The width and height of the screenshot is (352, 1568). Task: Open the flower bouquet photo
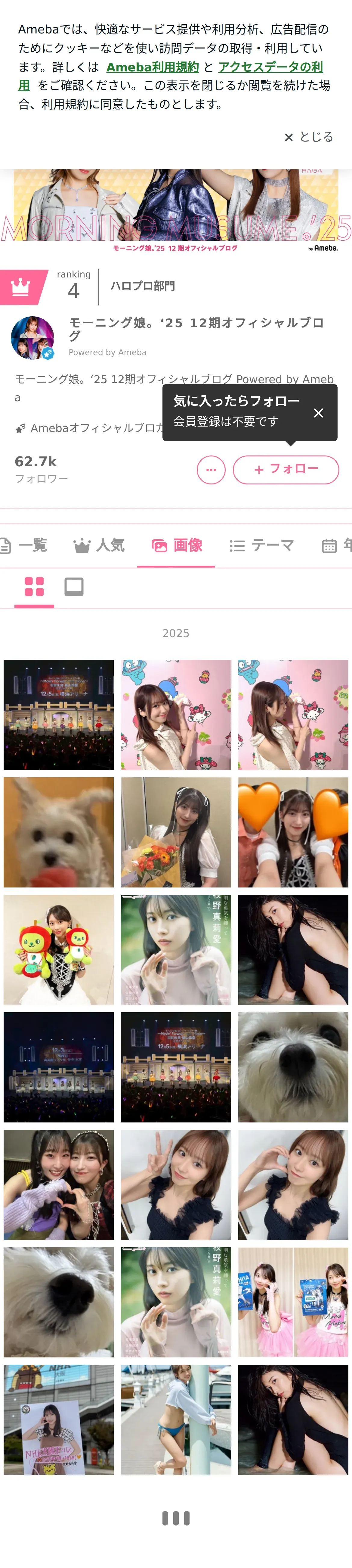(x=176, y=832)
